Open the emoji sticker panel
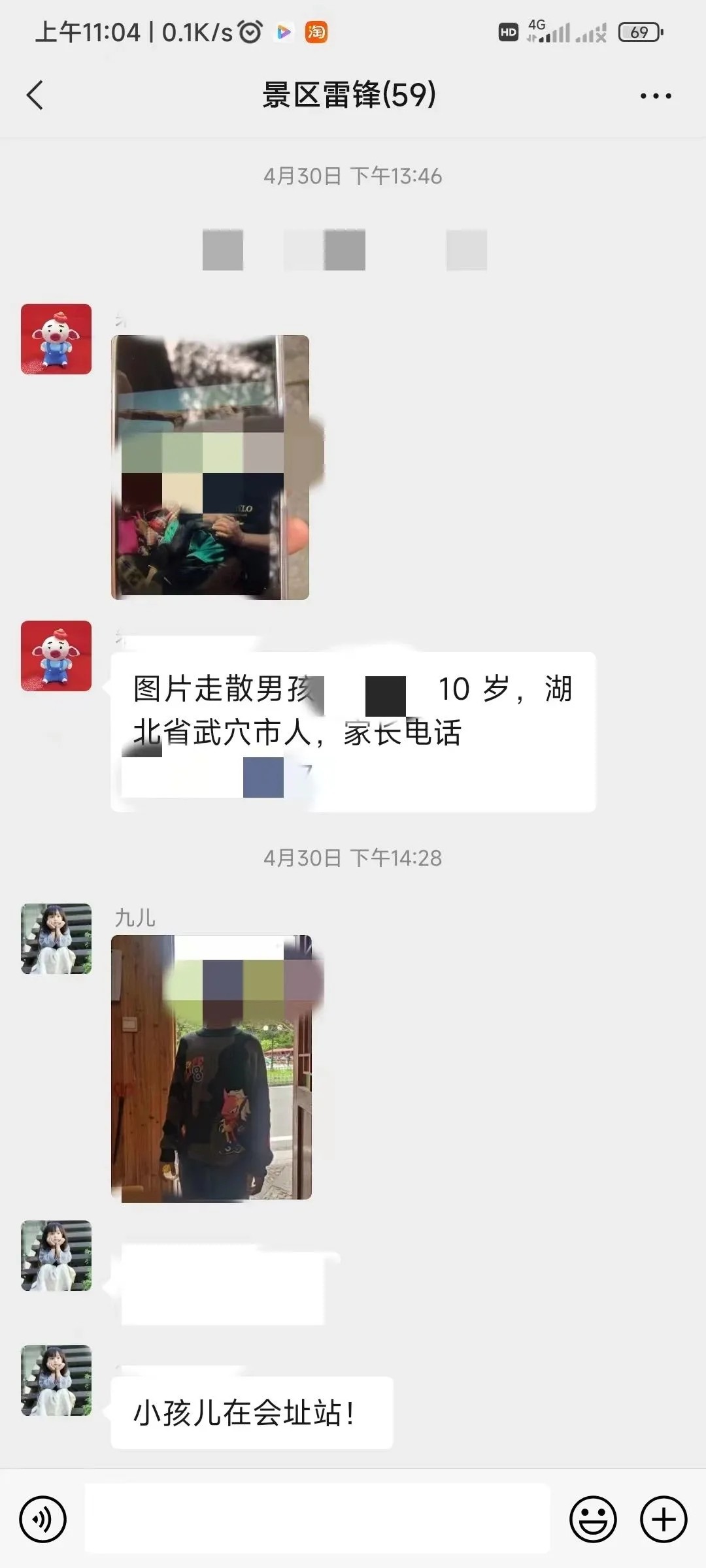706x1568 pixels. click(593, 1519)
